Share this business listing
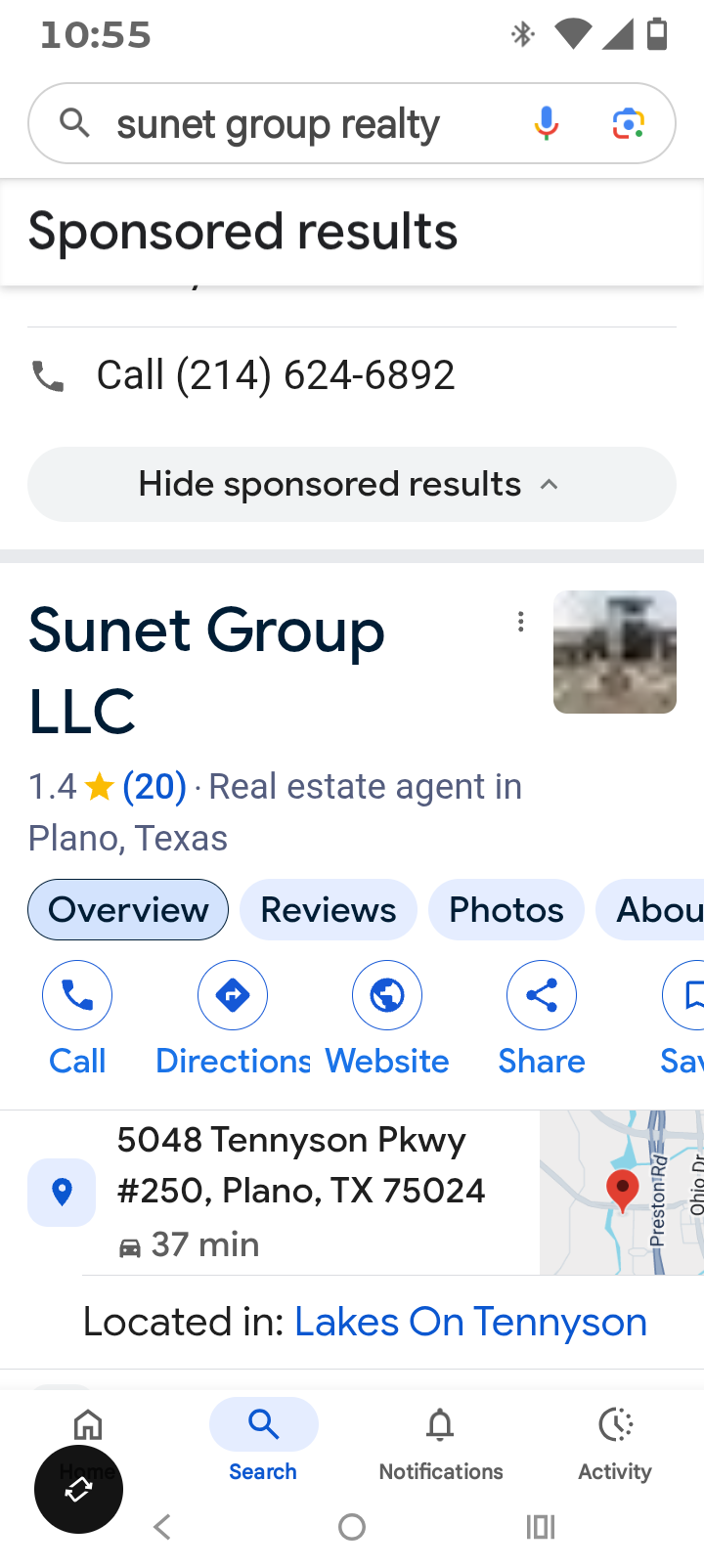The image size is (704, 1568). (x=542, y=1018)
